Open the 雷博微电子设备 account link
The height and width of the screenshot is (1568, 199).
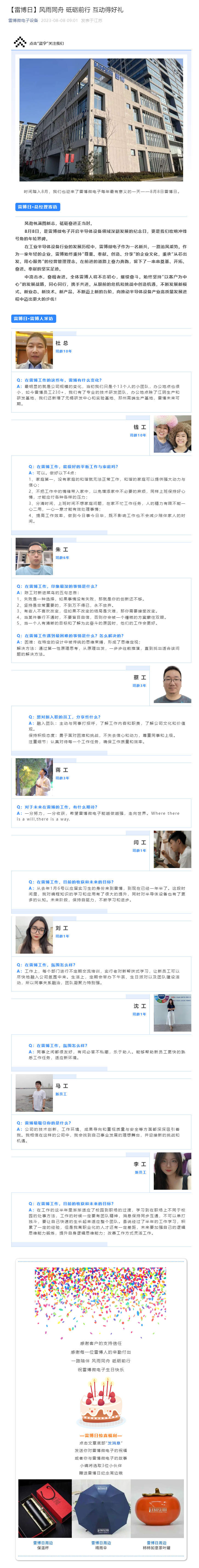(x=23, y=20)
